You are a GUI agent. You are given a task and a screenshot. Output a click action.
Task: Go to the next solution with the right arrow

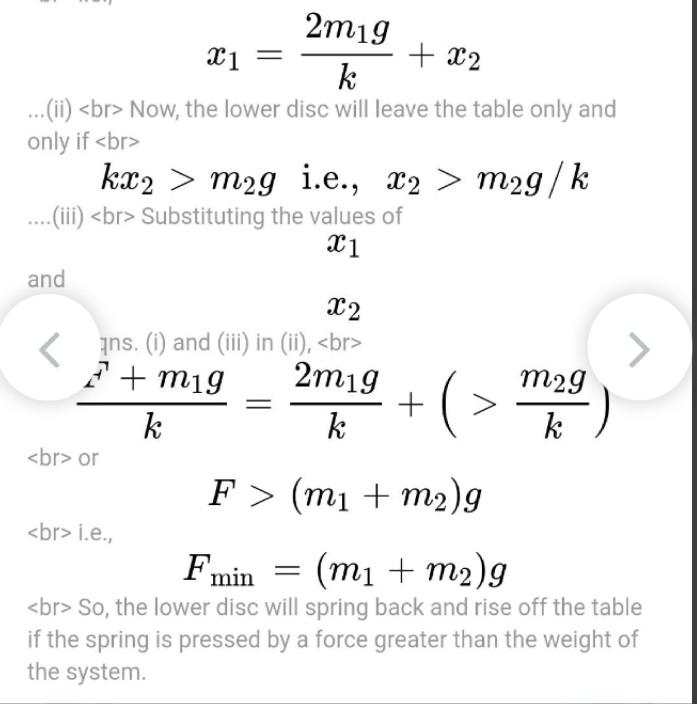640,349
